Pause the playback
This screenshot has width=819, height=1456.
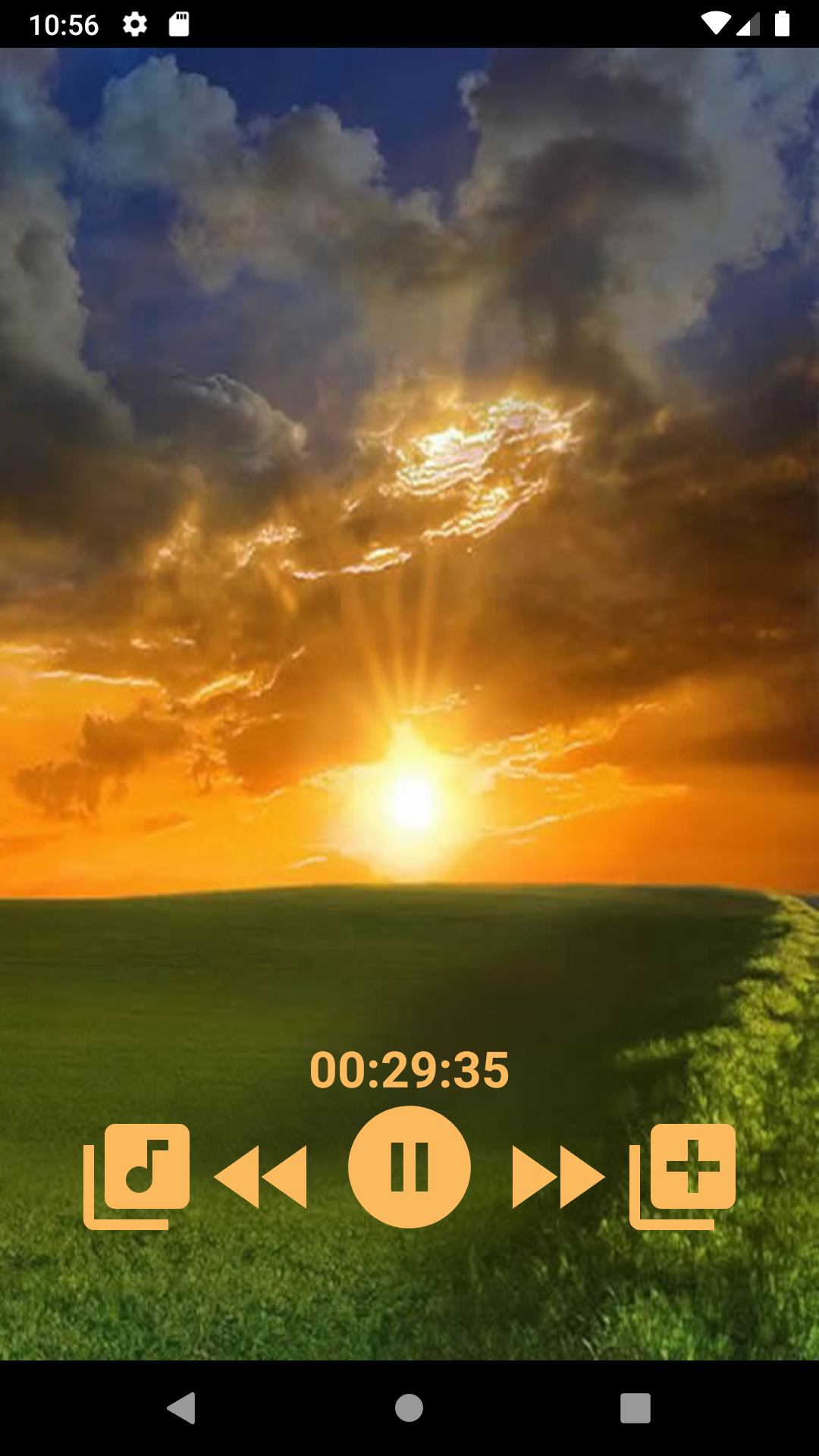pyautogui.click(x=409, y=1167)
